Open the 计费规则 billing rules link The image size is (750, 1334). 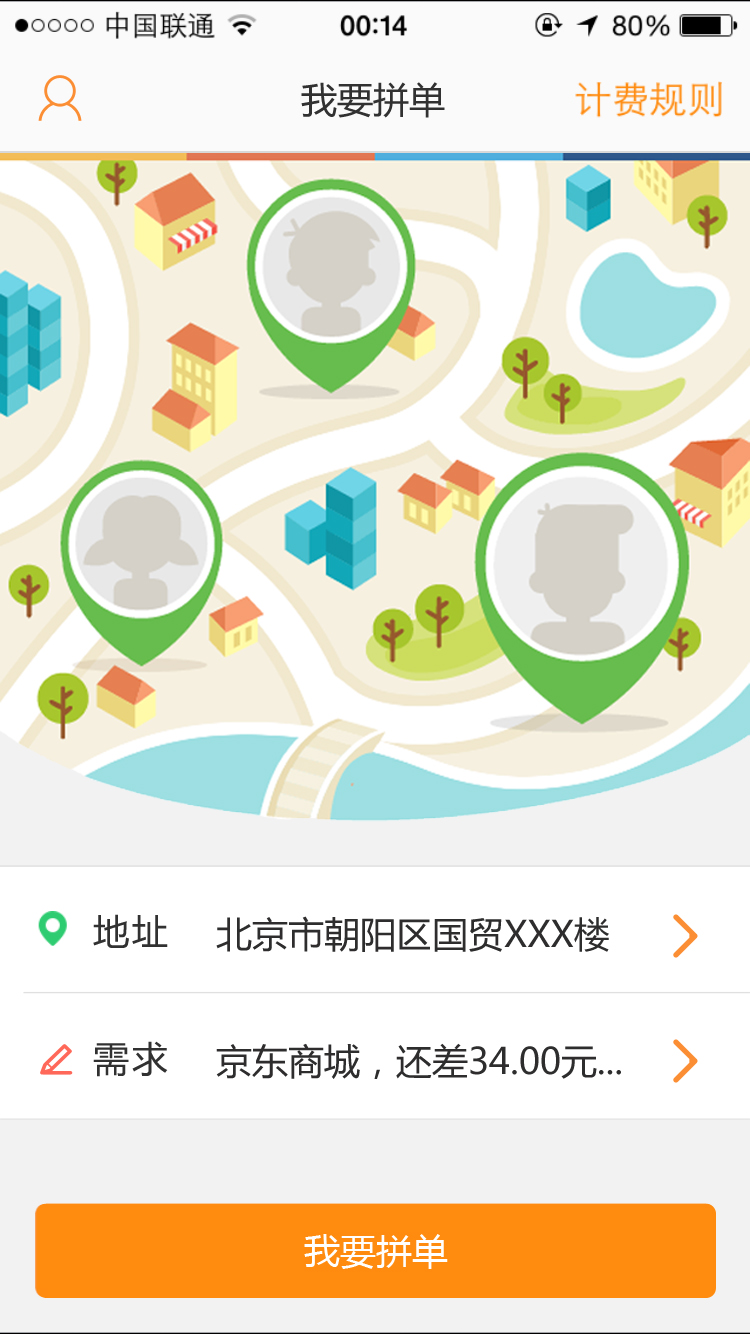coord(648,100)
